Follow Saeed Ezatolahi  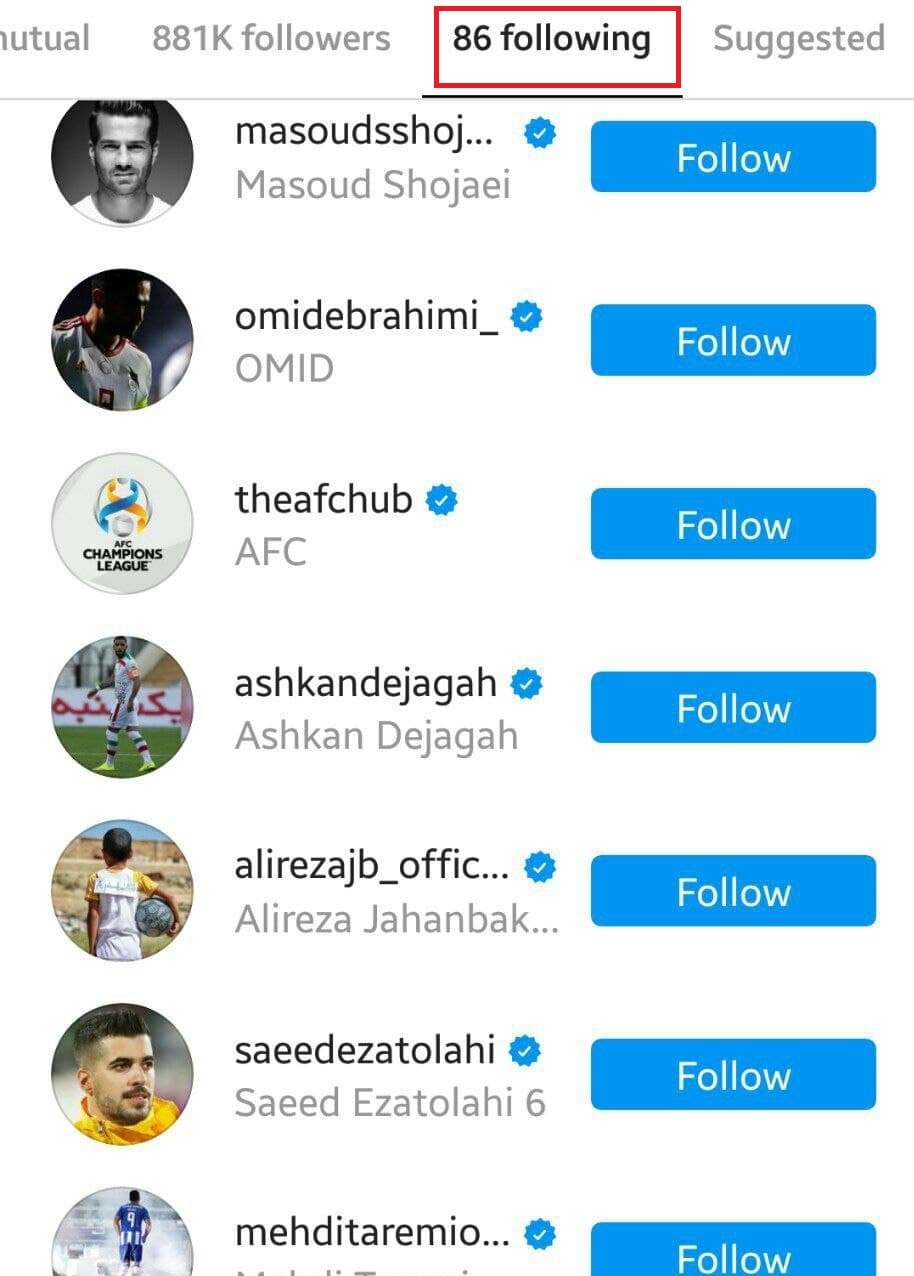(733, 1075)
